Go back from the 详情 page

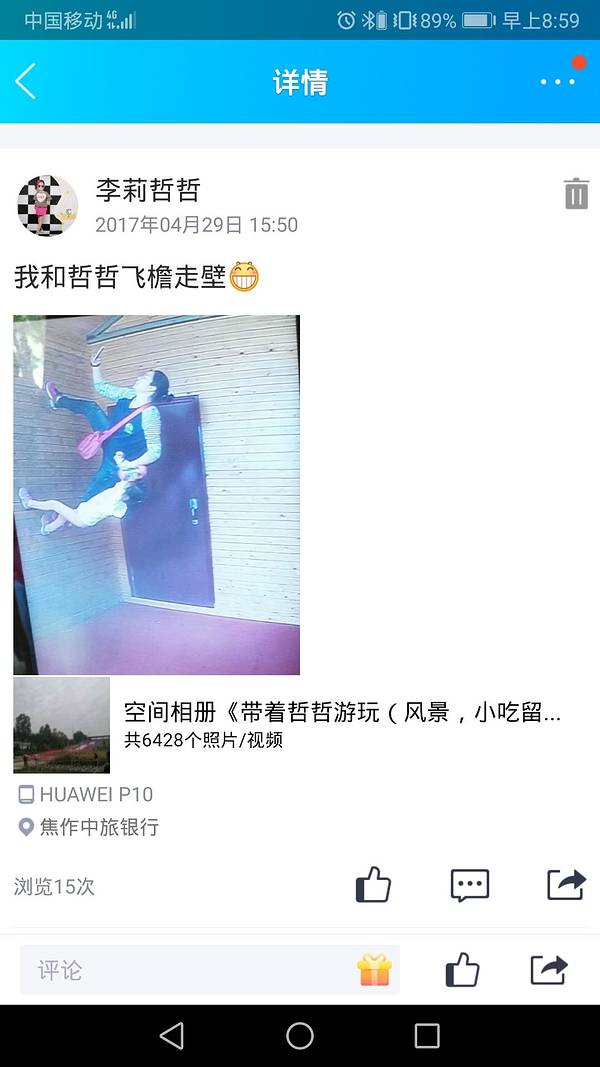point(27,81)
